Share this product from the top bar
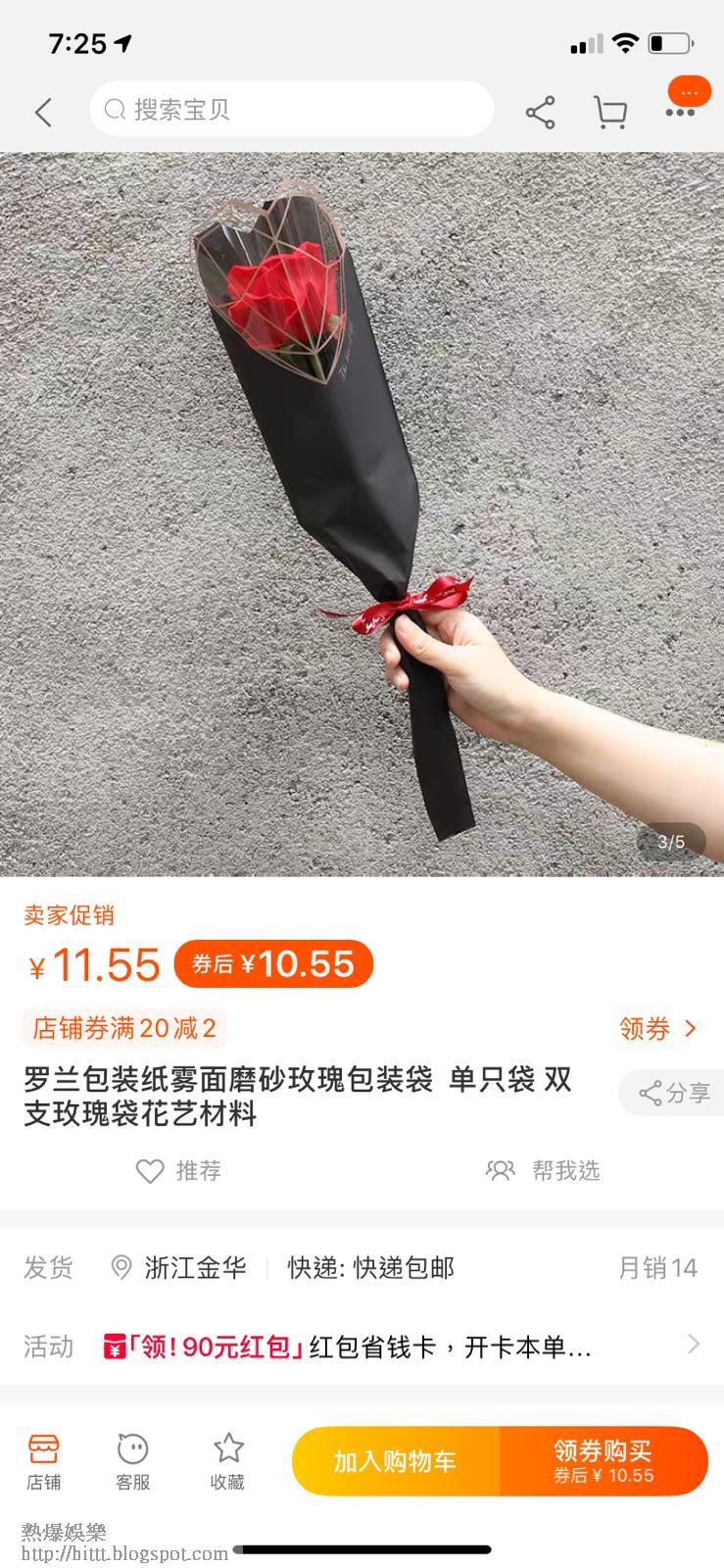This screenshot has height=1568, width=724. [x=540, y=112]
